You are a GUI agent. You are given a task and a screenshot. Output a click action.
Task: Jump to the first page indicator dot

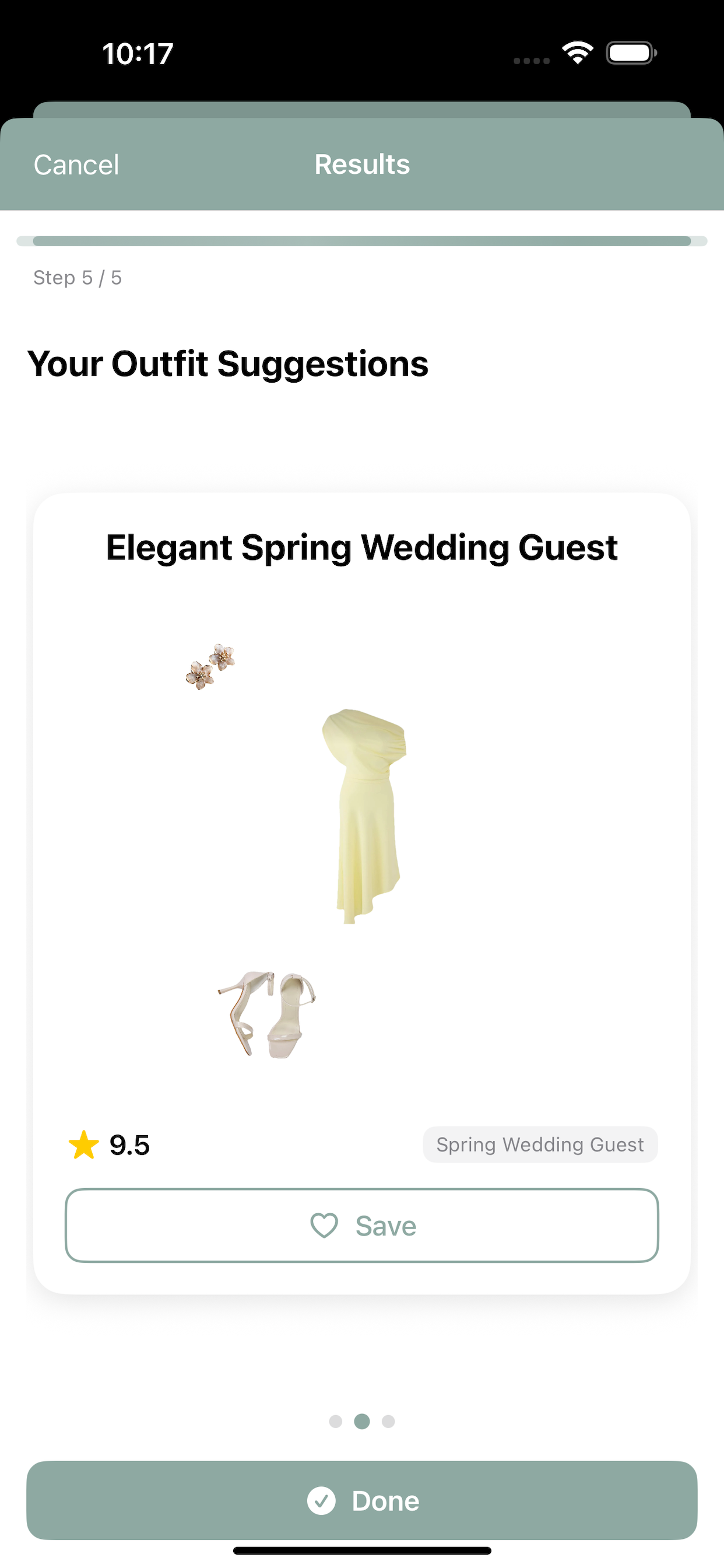tap(335, 1422)
